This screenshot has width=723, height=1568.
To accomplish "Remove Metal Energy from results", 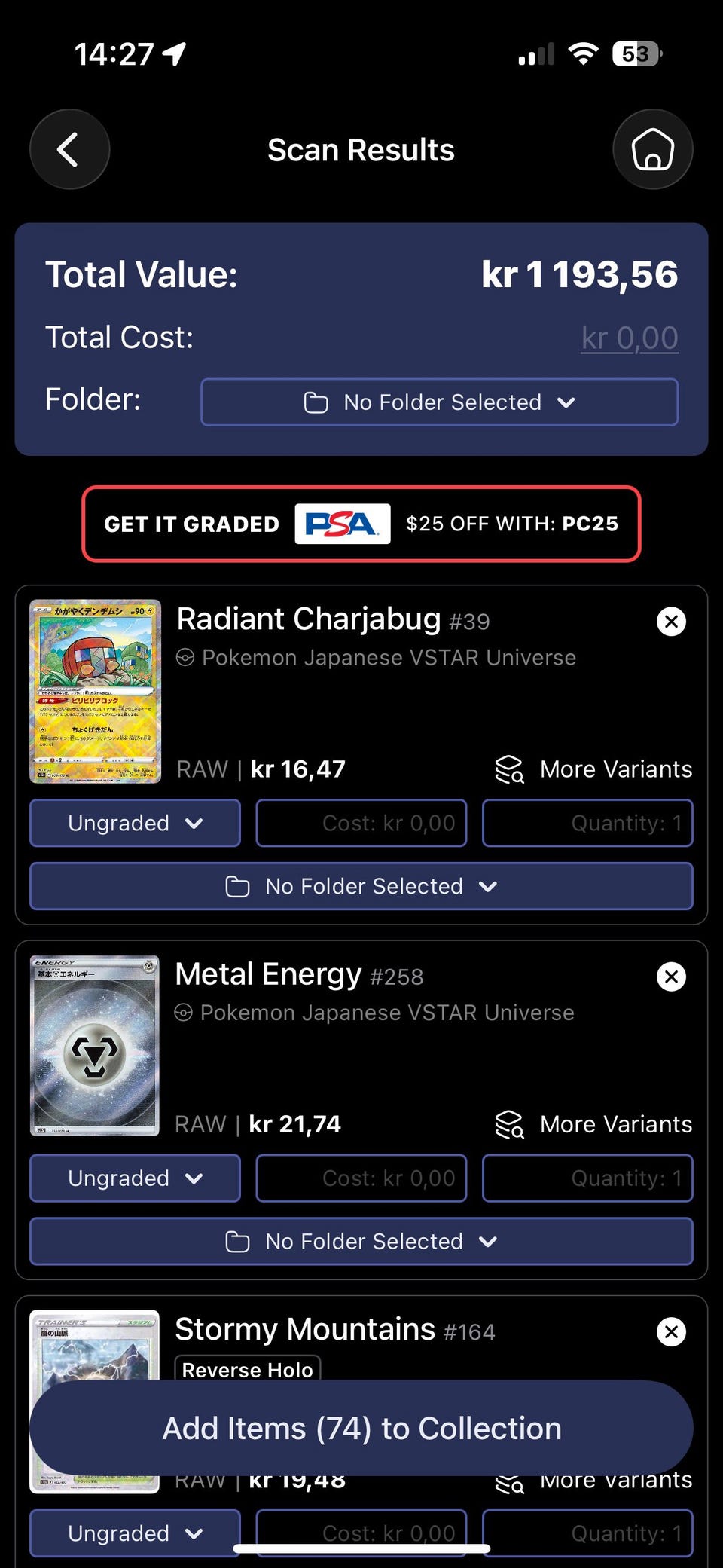I will [x=671, y=977].
